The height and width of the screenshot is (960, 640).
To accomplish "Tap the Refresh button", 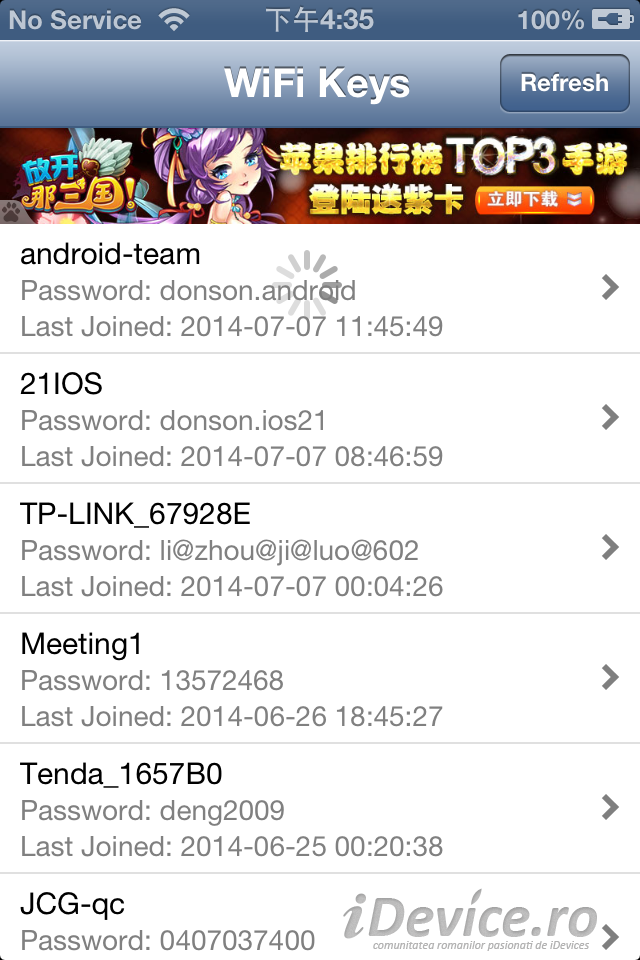I will tap(564, 84).
